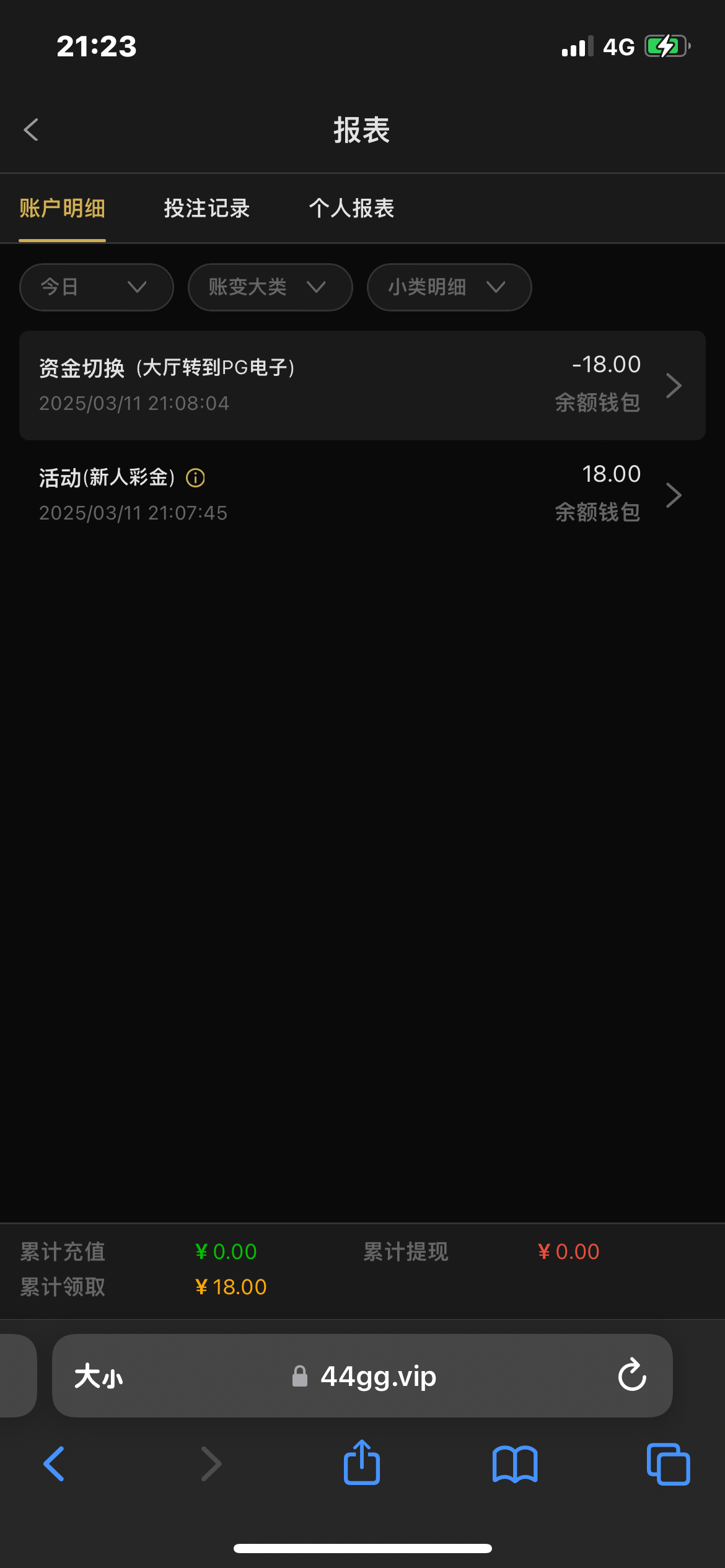This screenshot has width=725, height=1568.
Task: Switch to the 个人报表 tab
Action: (x=351, y=209)
